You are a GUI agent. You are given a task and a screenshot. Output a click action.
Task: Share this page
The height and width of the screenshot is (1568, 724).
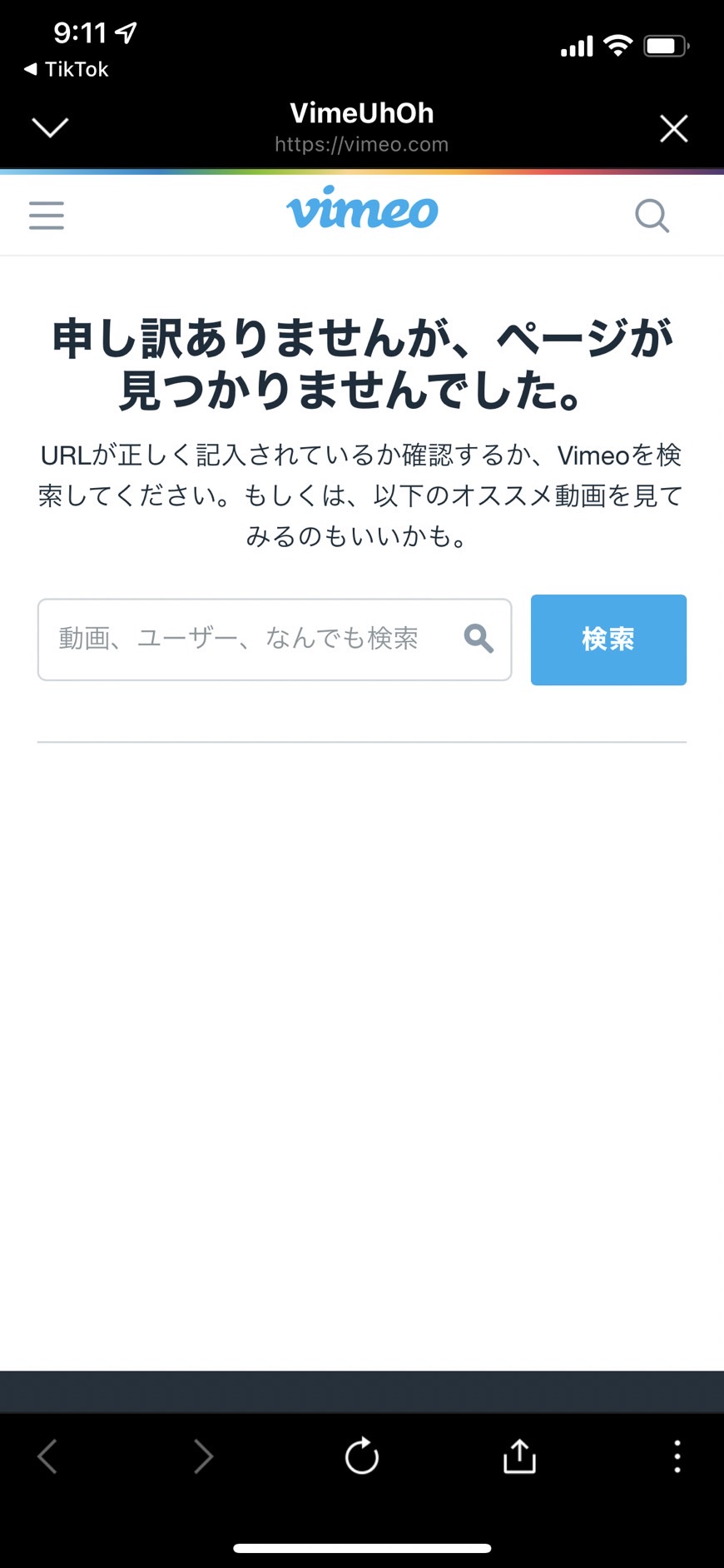[519, 1456]
